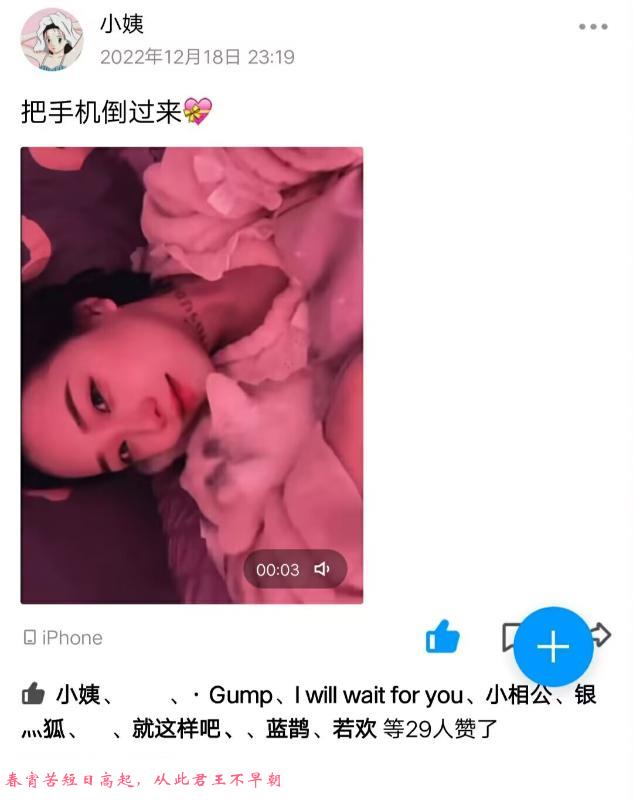
Task: Open liker Gump's profile
Action: point(240,696)
